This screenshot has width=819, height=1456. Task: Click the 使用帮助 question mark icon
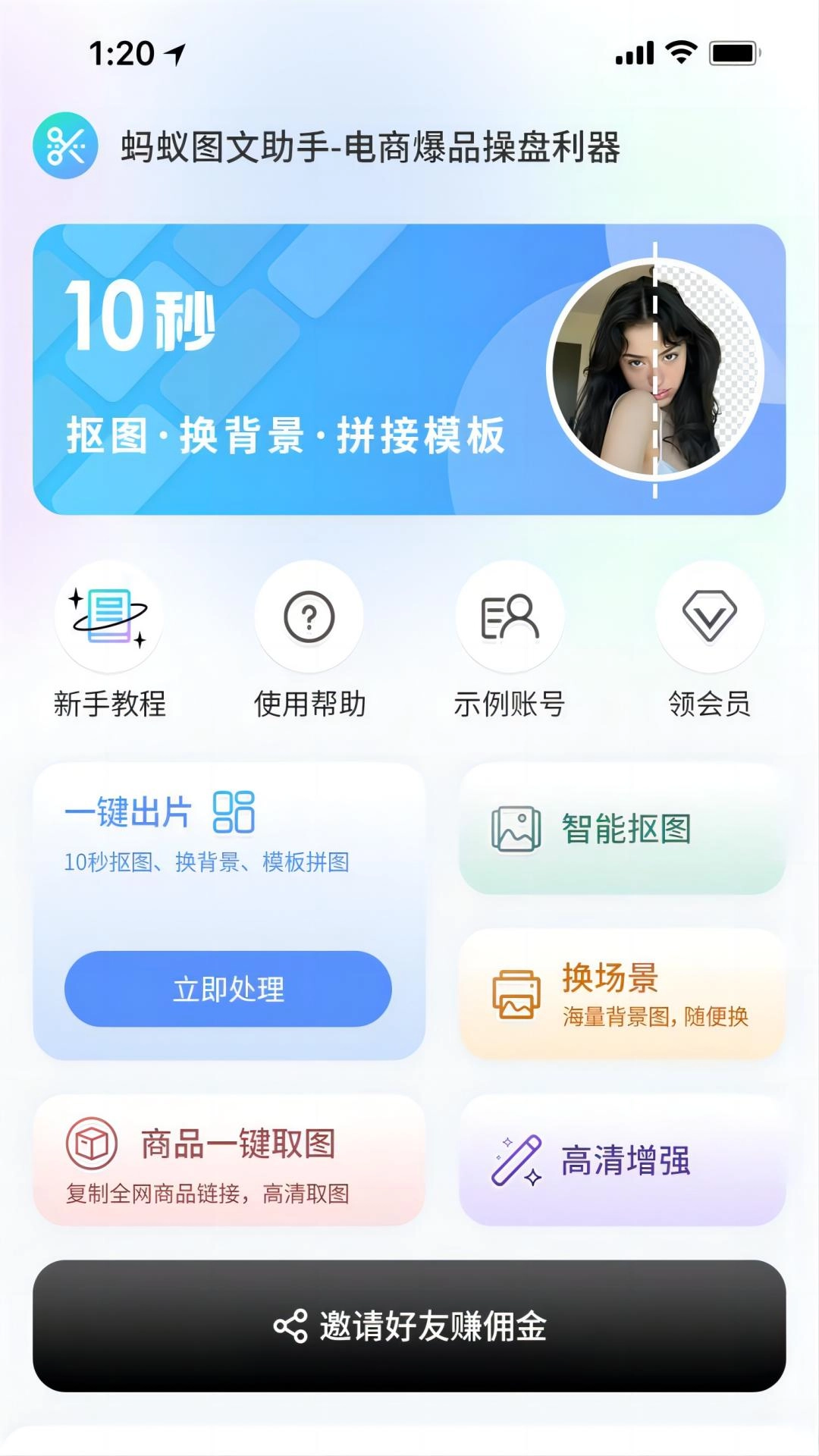tap(308, 619)
